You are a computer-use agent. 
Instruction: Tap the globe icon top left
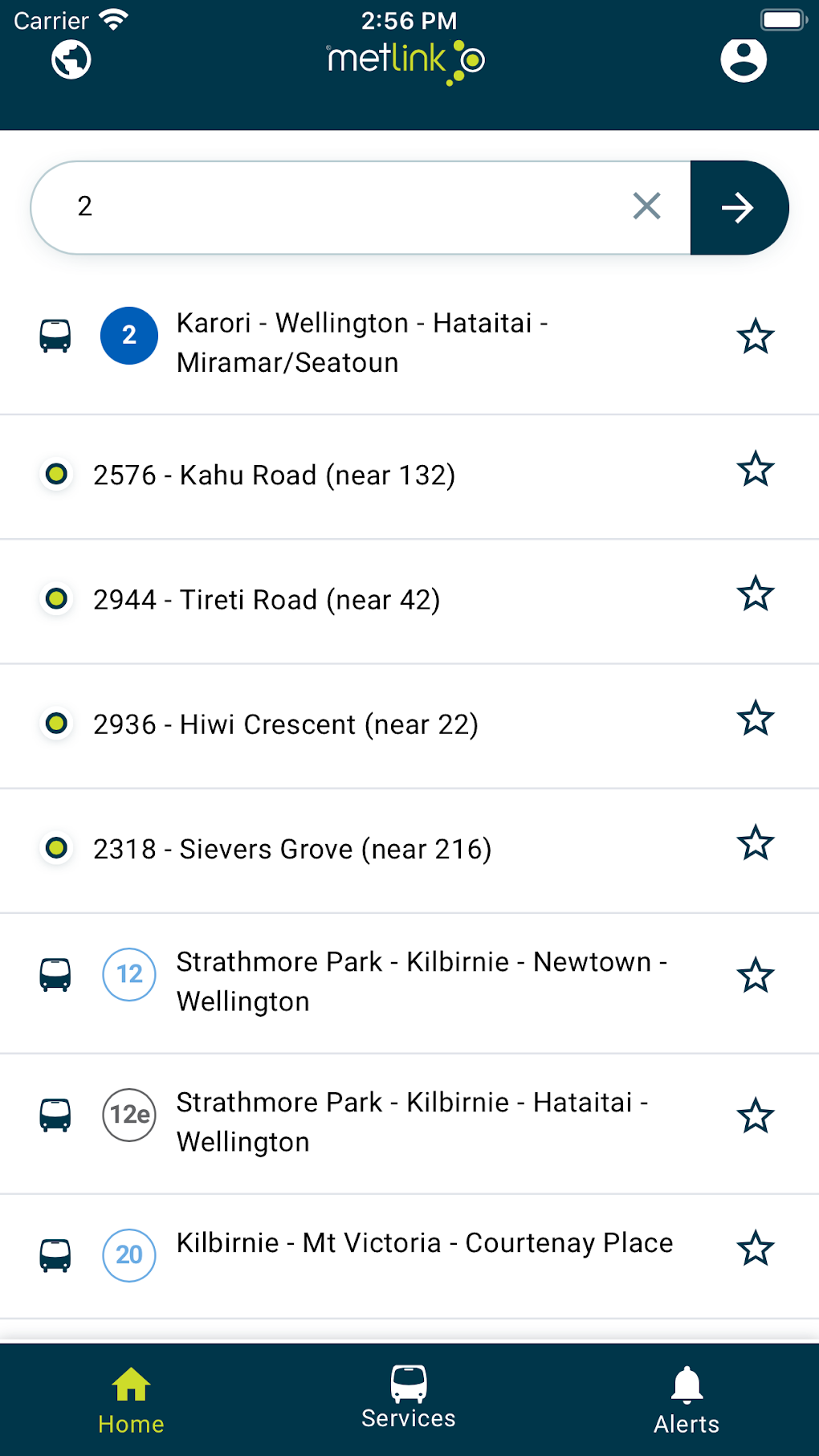click(71, 59)
